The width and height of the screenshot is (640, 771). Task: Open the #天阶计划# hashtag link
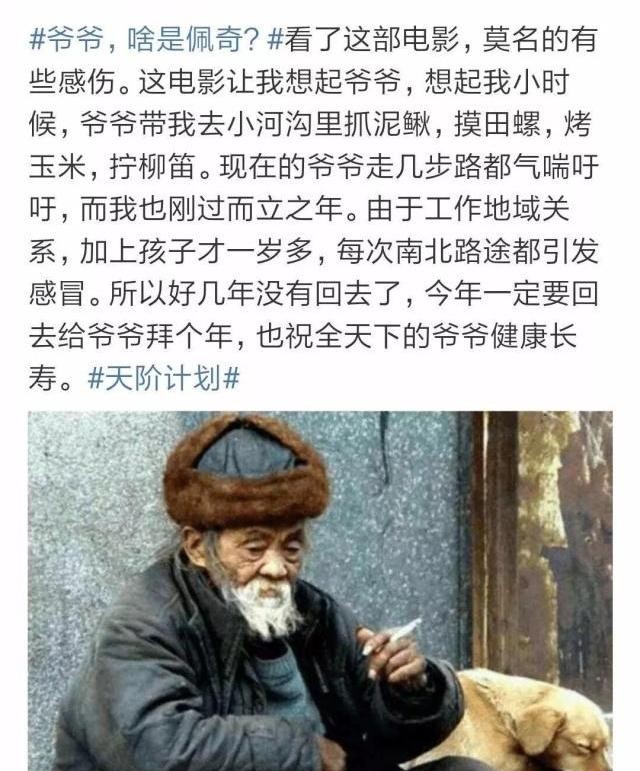[x=164, y=379]
